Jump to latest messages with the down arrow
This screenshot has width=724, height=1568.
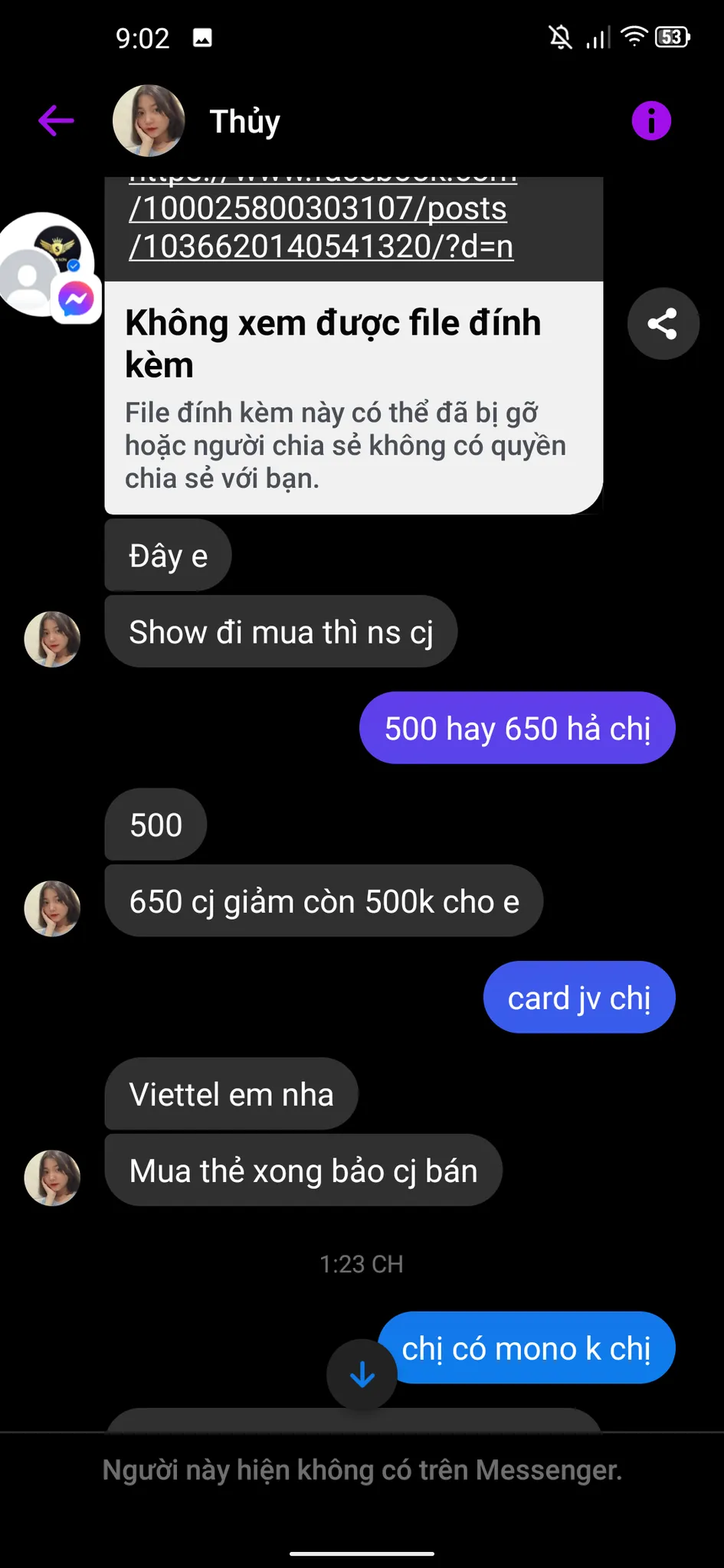[362, 1375]
